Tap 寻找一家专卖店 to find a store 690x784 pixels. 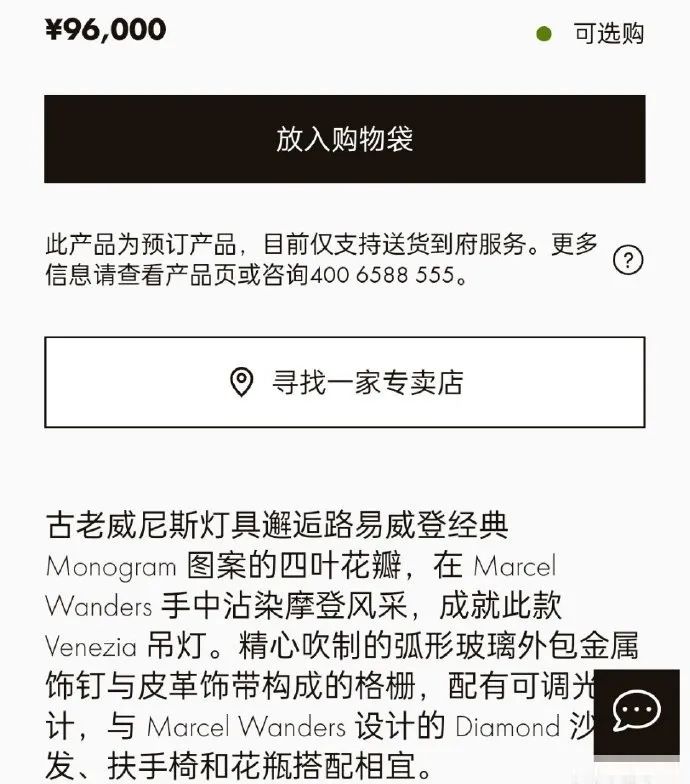click(344, 382)
